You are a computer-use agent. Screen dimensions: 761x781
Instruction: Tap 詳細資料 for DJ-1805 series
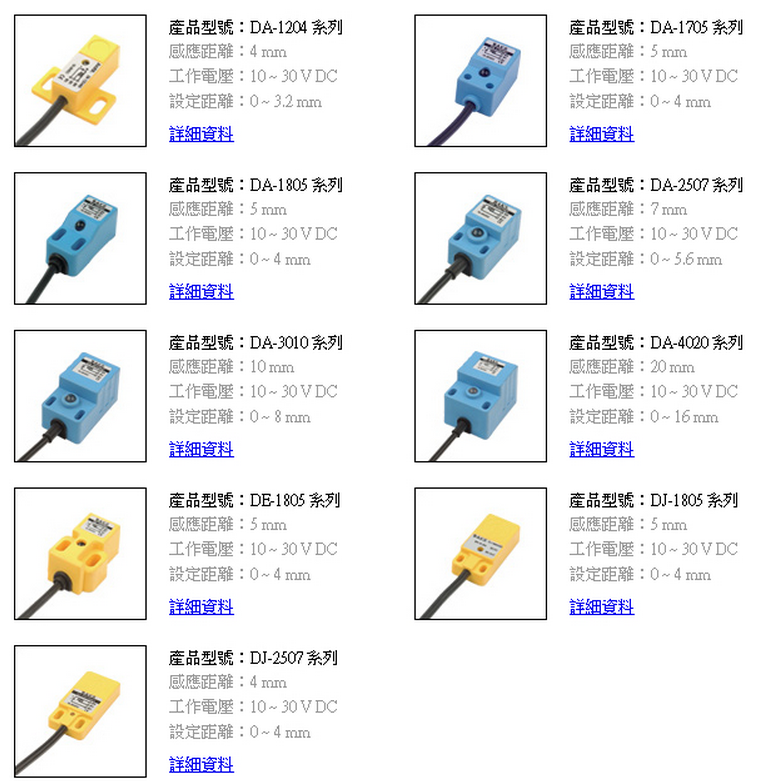pyautogui.click(x=601, y=607)
